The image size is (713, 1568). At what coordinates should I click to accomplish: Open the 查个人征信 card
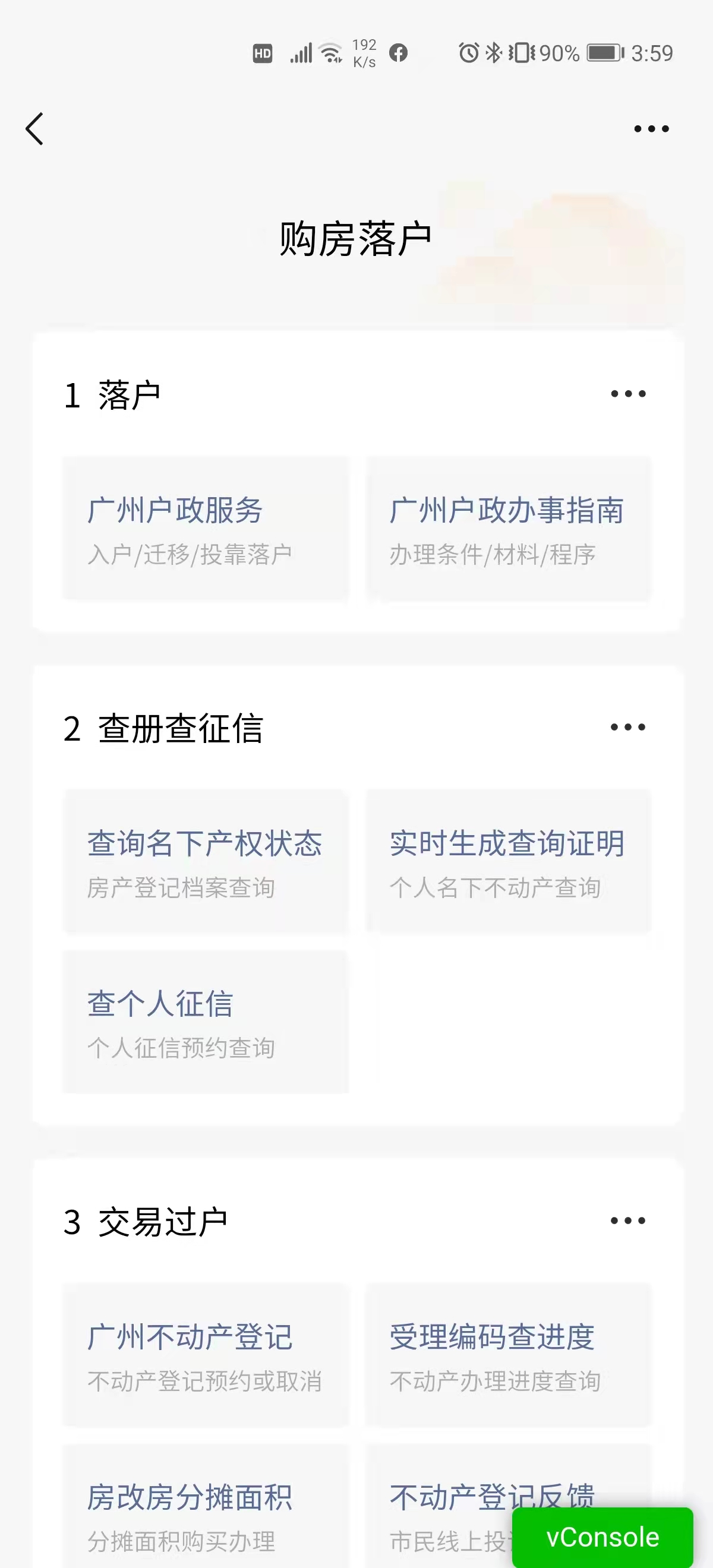[206, 1022]
